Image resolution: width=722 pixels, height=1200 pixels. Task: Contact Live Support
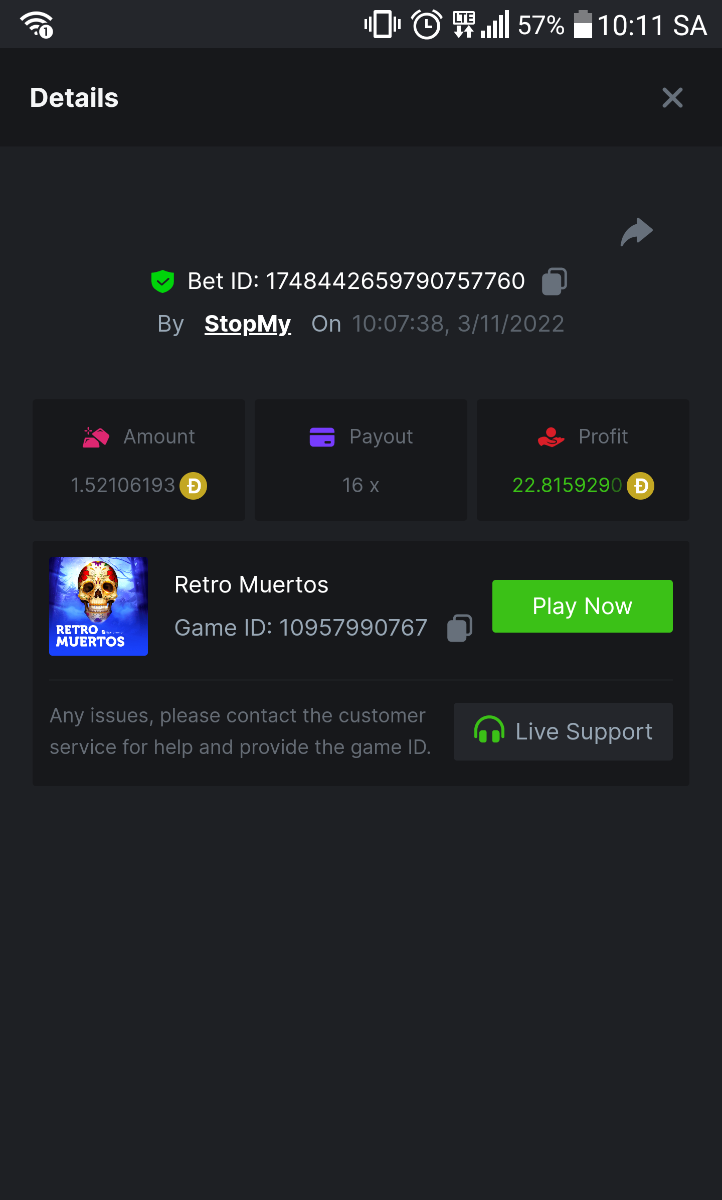coord(563,732)
